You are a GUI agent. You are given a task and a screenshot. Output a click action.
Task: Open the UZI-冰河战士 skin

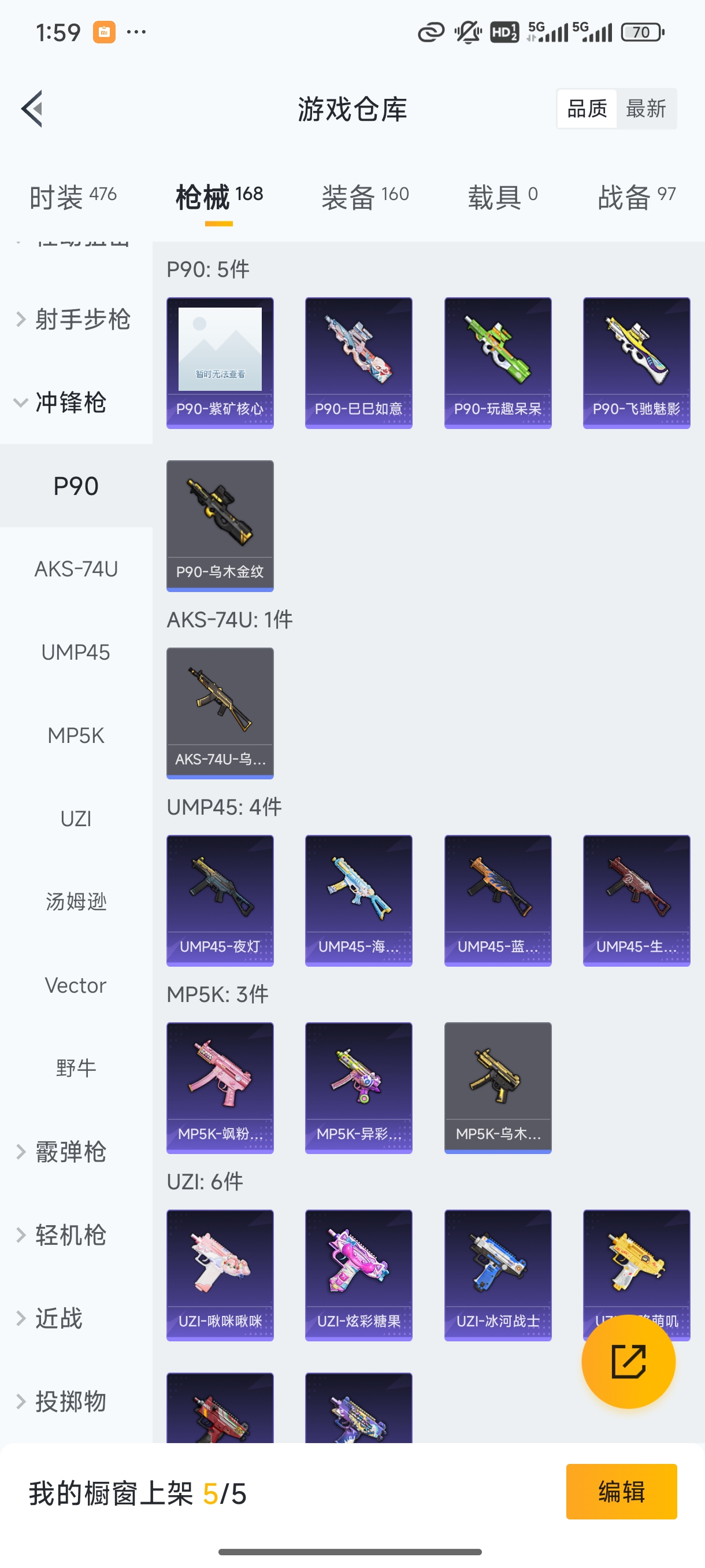498,1275
